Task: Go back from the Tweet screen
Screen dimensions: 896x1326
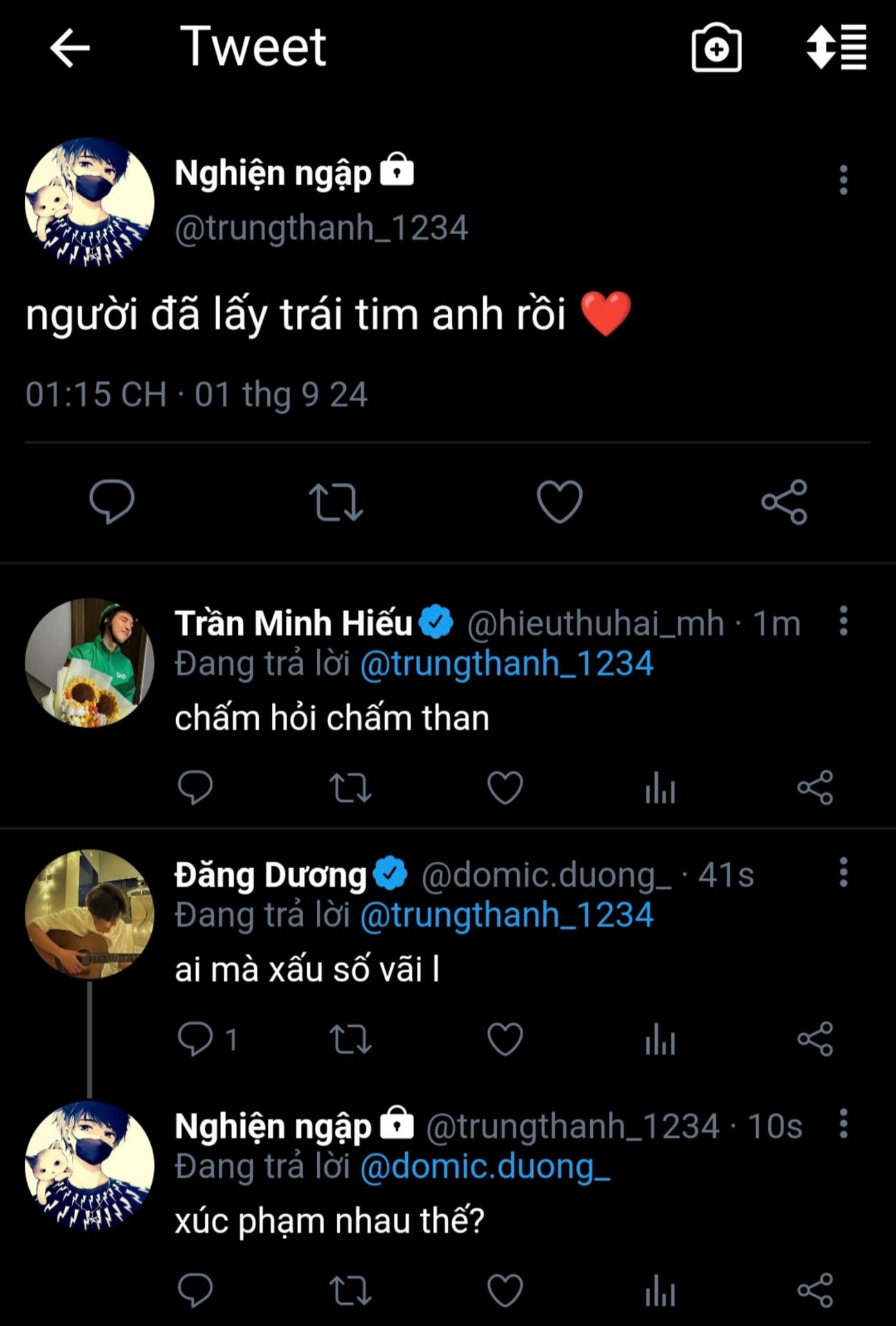Action: 70,48
